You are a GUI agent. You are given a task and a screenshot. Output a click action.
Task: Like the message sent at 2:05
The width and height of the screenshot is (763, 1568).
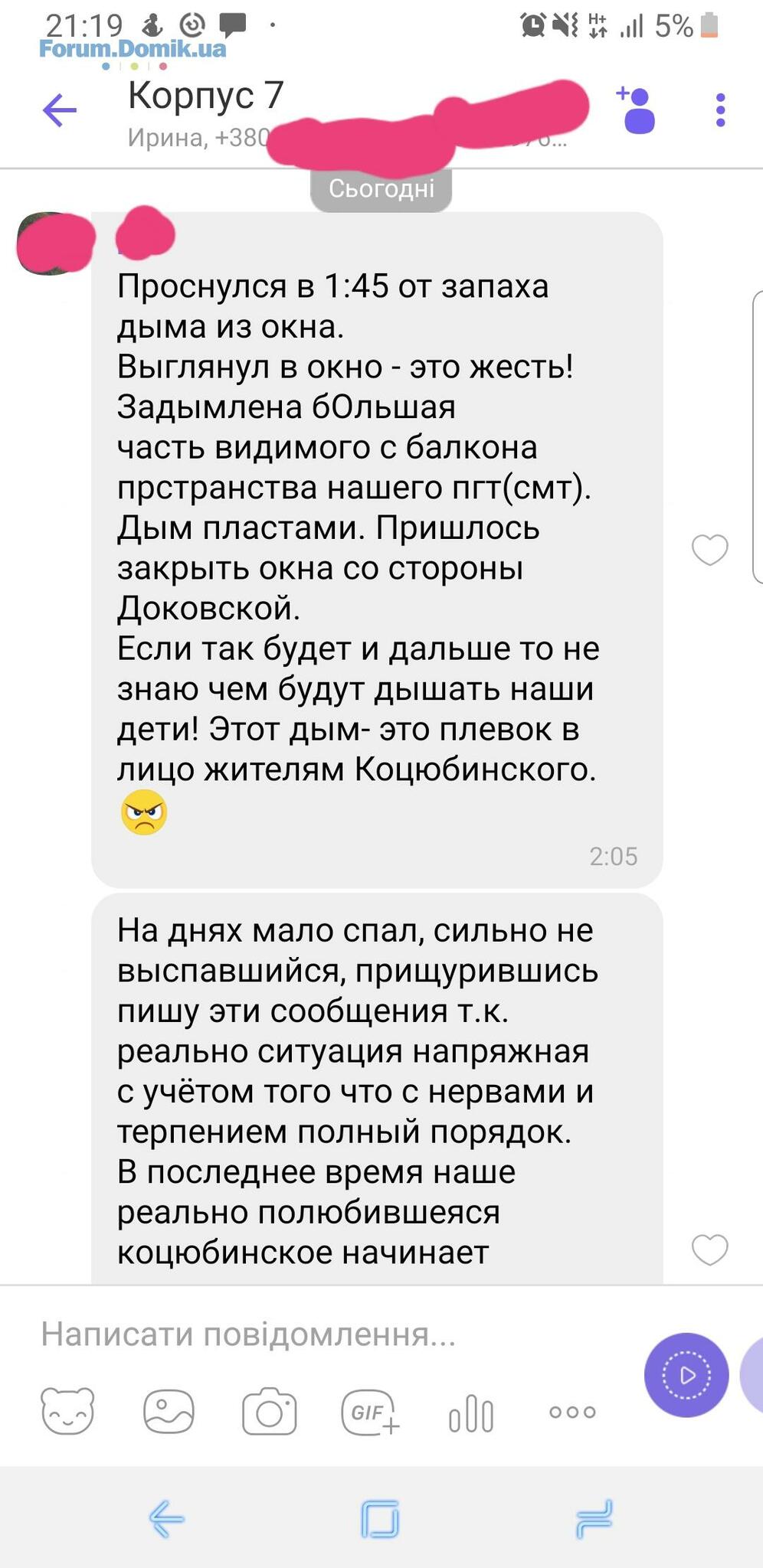point(709,550)
